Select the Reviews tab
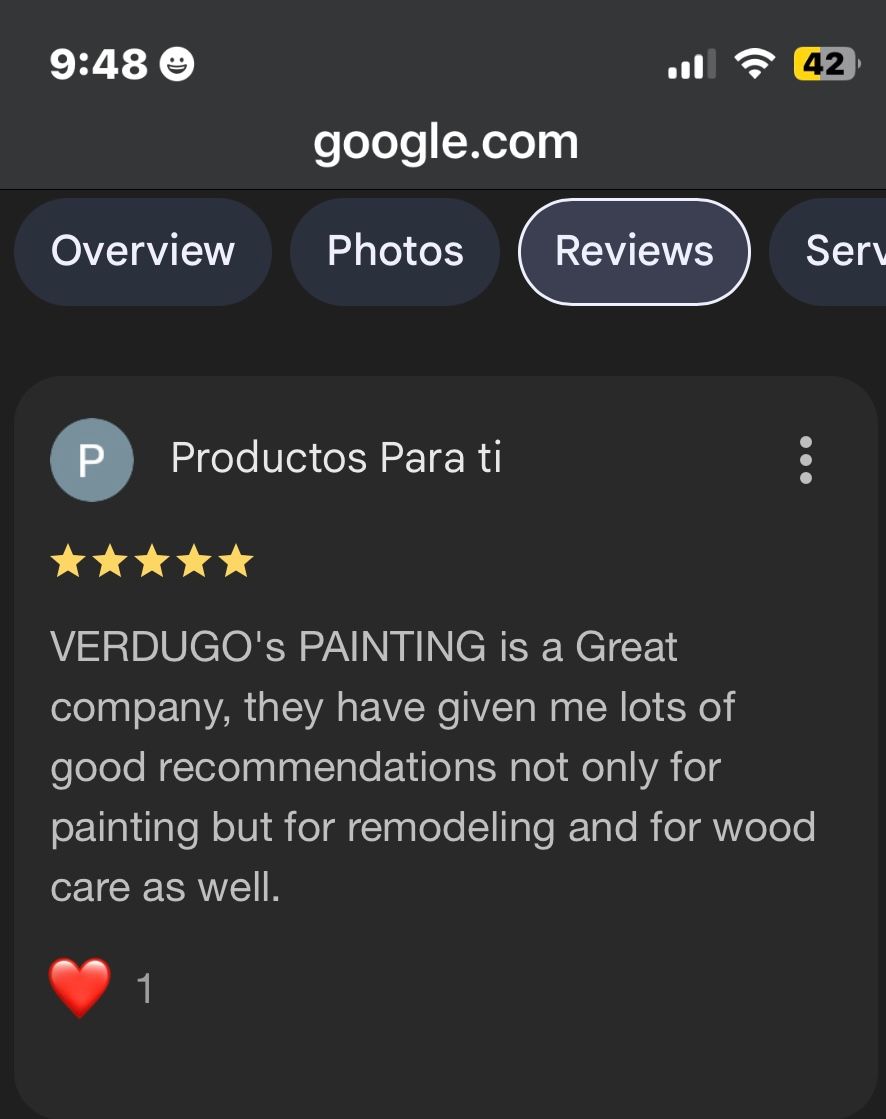886x1119 pixels. point(634,251)
